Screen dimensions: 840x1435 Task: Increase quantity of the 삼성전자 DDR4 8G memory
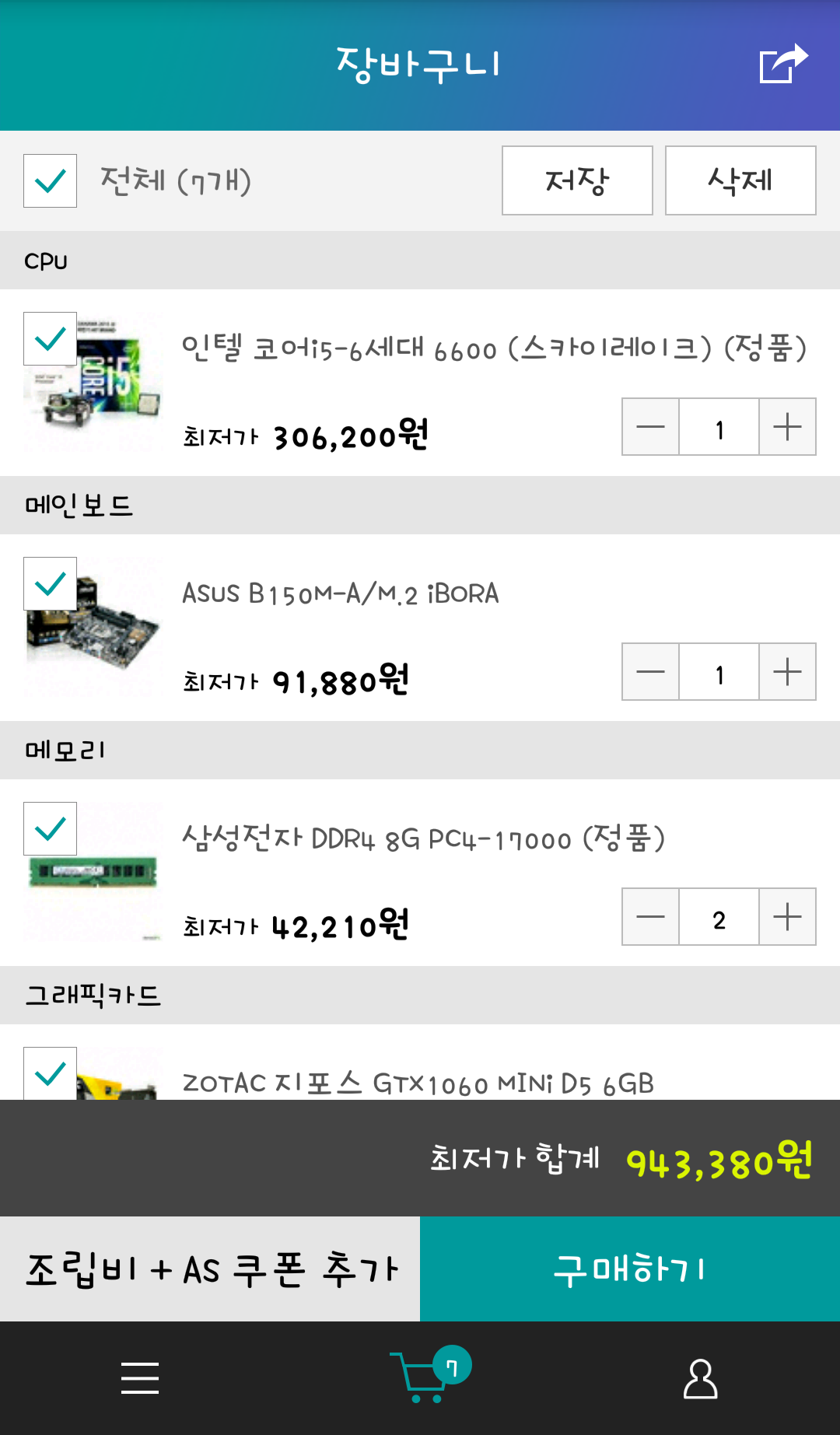787,917
